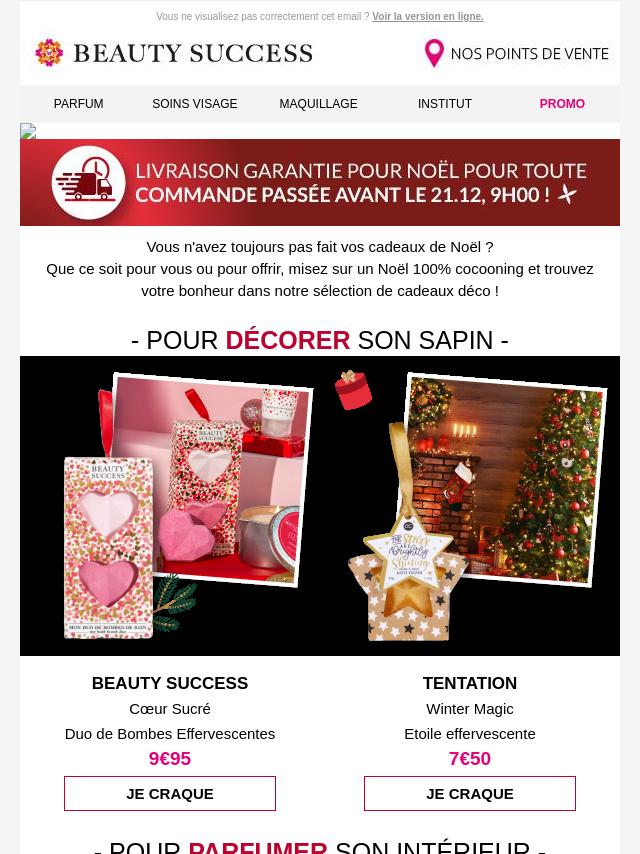View the Promo offers
Image resolution: width=640 pixels, height=854 pixels.
[562, 104]
